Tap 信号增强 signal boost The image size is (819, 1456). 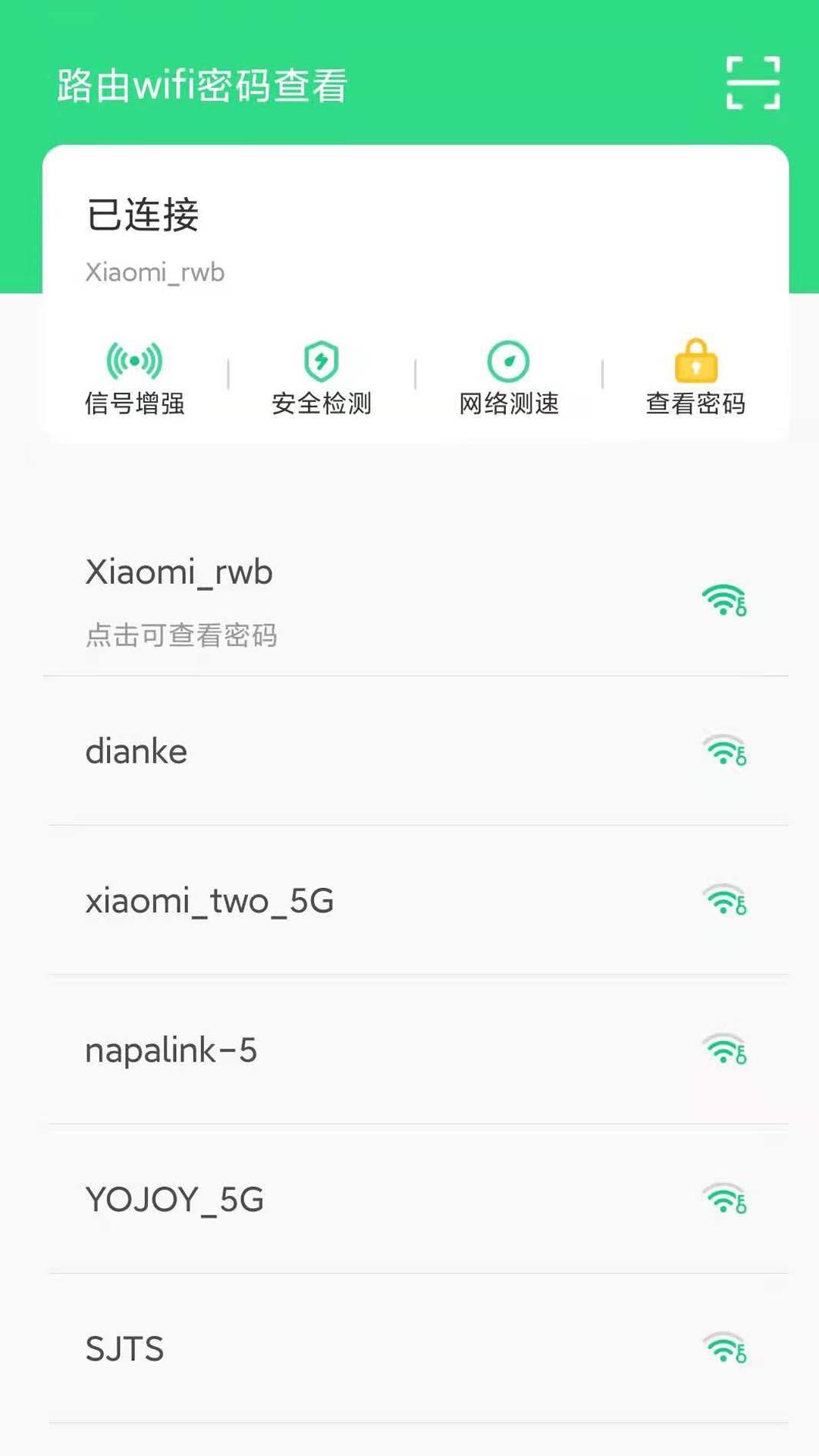pyautogui.click(x=135, y=378)
